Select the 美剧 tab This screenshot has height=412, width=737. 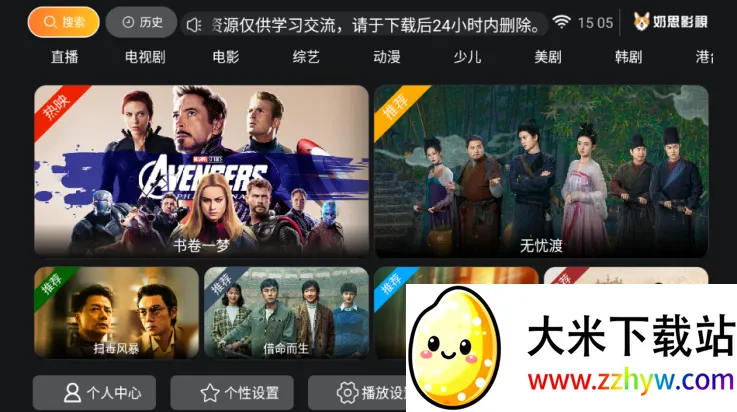(x=548, y=57)
